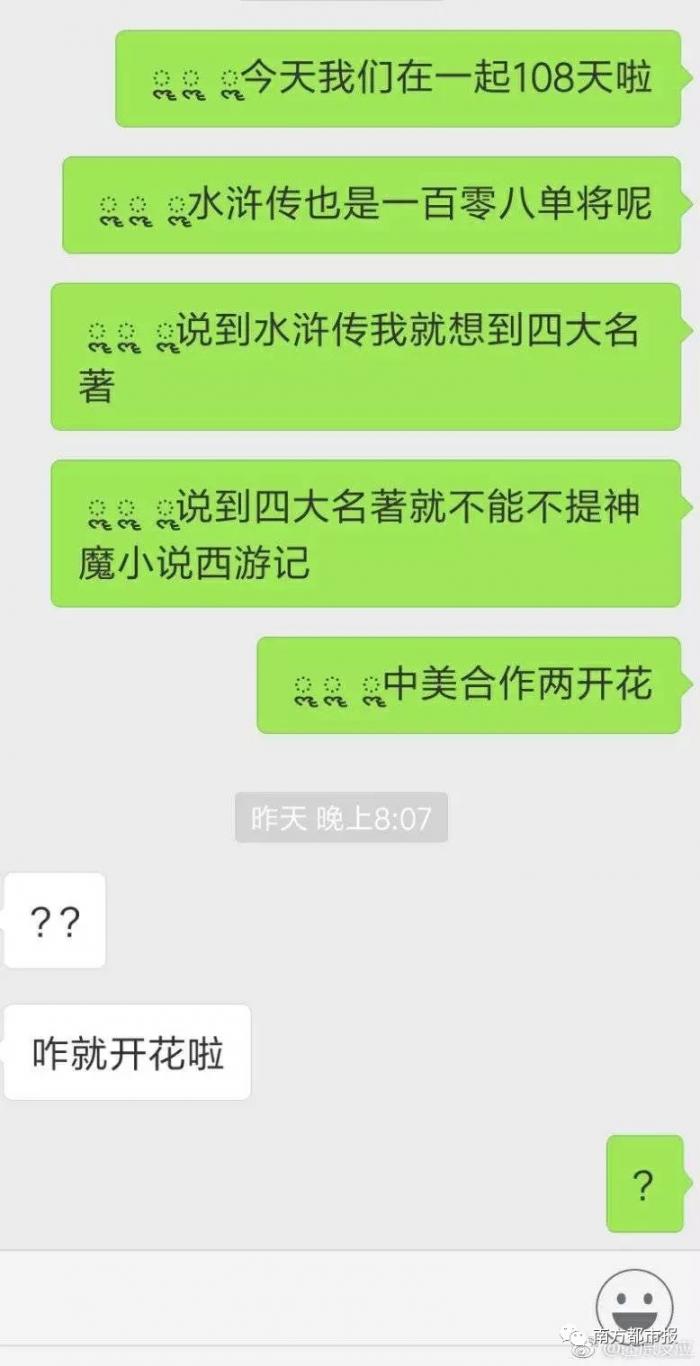Image resolution: width=700 pixels, height=1366 pixels.
Task: Tap the message input field
Action: (290, 1305)
